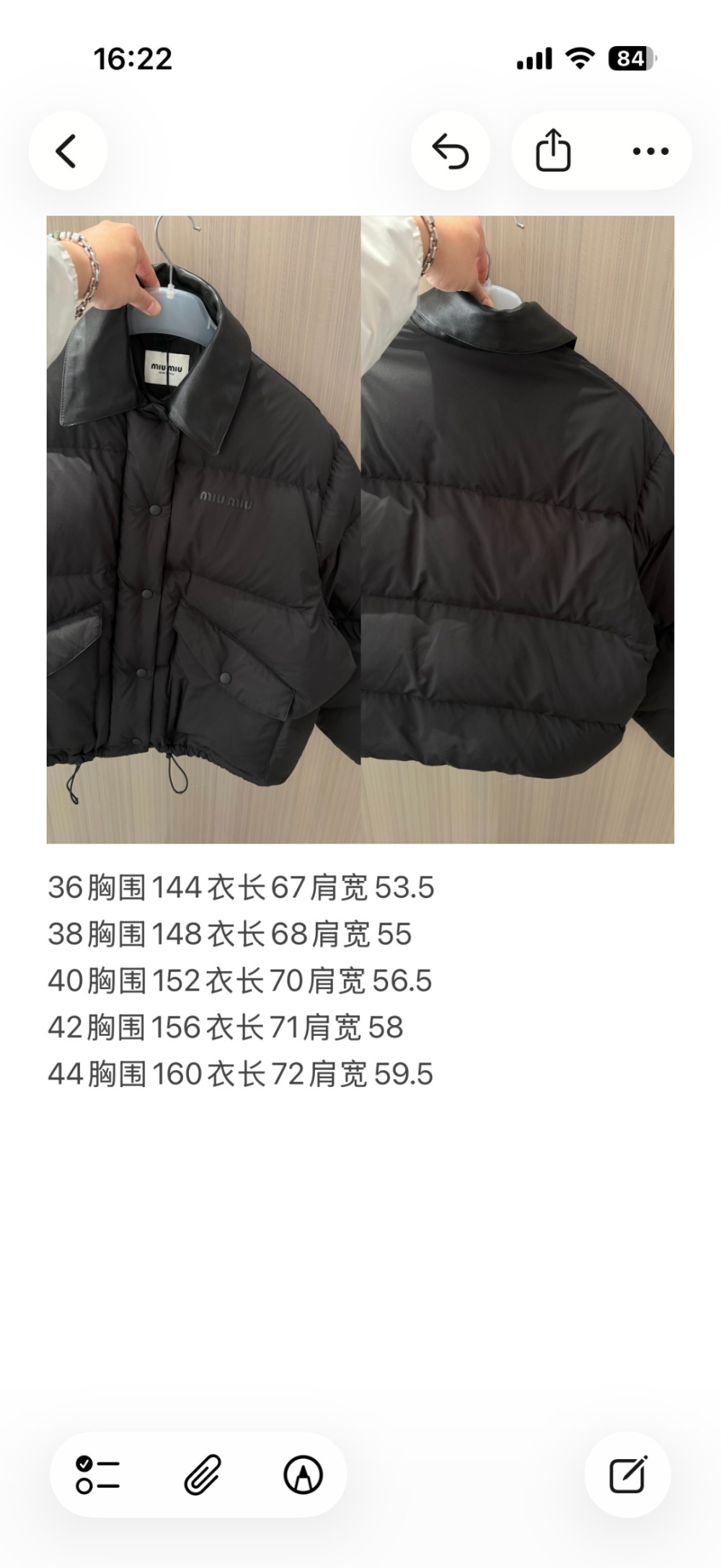Open the jacket photo in the note
This screenshot has height=1568, width=721.
click(360, 530)
